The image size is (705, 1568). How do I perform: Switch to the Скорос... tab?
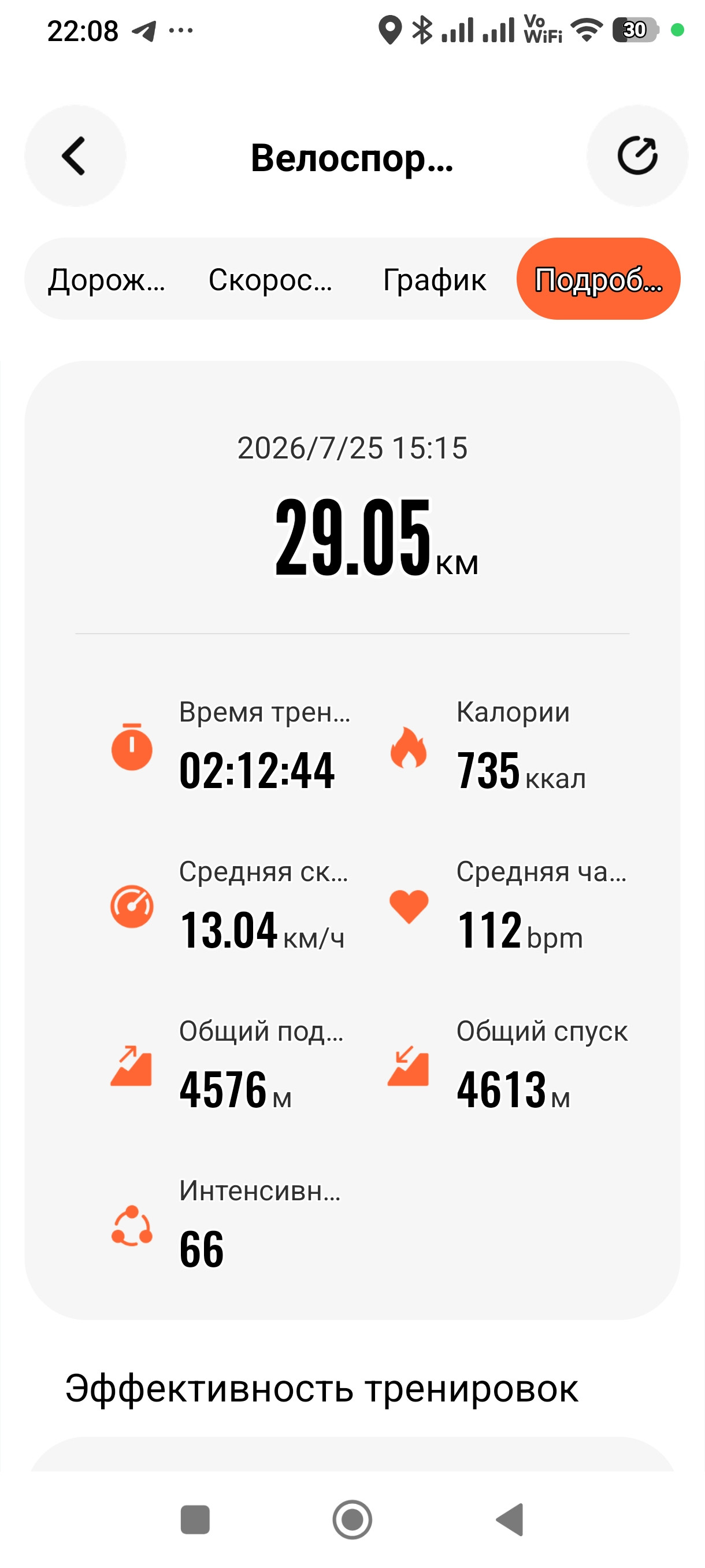click(x=270, y=279)
